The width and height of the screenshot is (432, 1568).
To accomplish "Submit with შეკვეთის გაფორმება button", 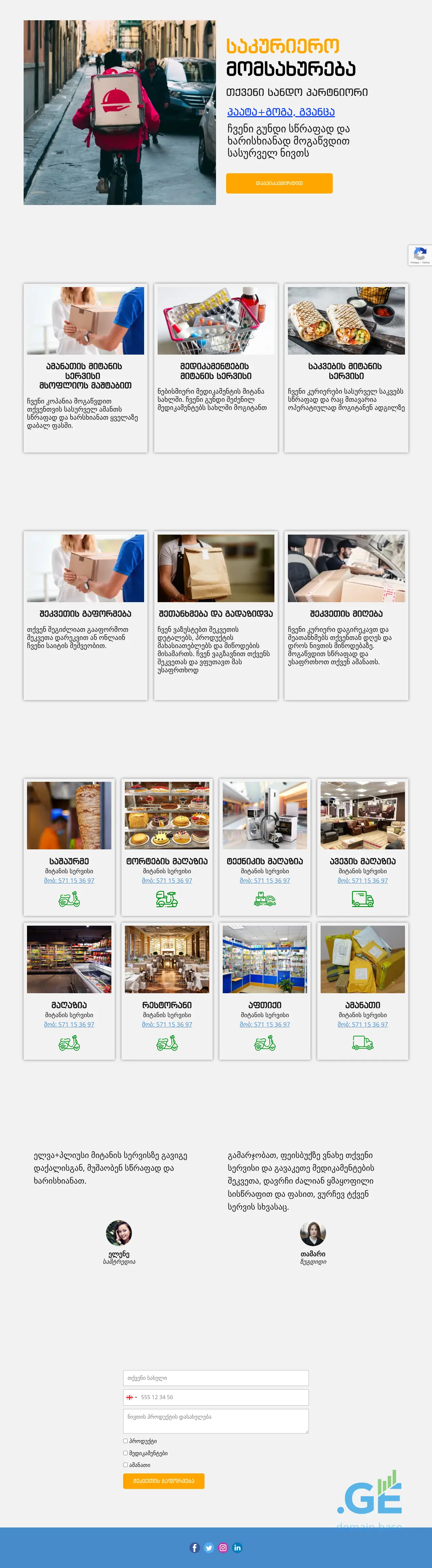I will [164, 1481].
